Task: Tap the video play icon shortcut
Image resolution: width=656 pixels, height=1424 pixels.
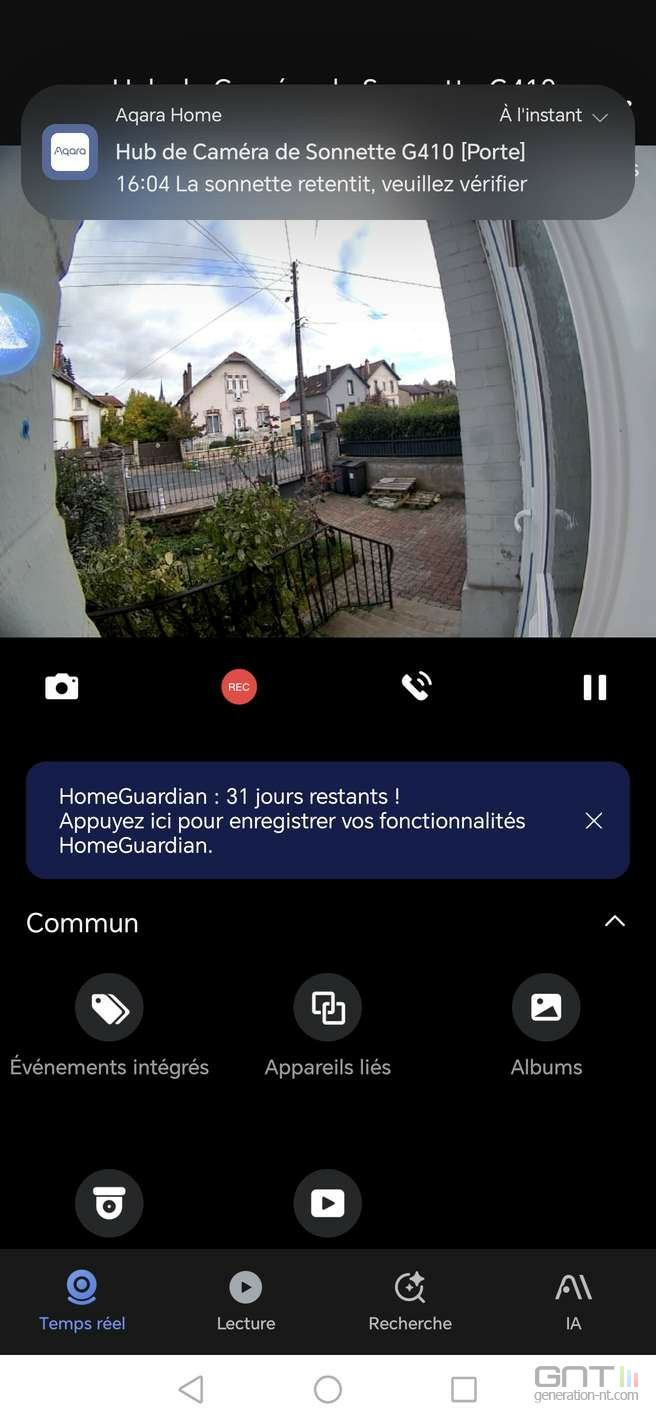Action: (327, 1204)
